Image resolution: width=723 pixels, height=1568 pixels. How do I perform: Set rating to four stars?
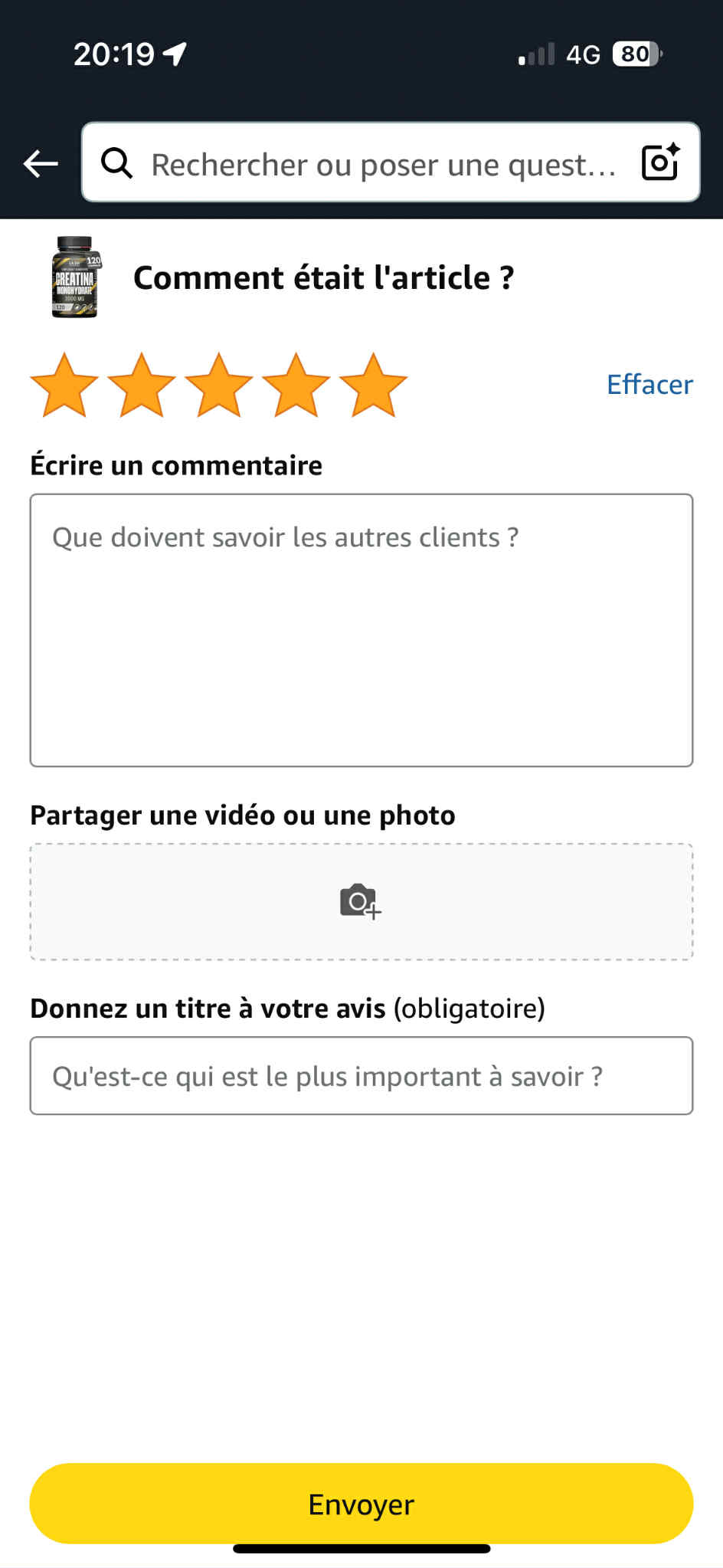296,385
